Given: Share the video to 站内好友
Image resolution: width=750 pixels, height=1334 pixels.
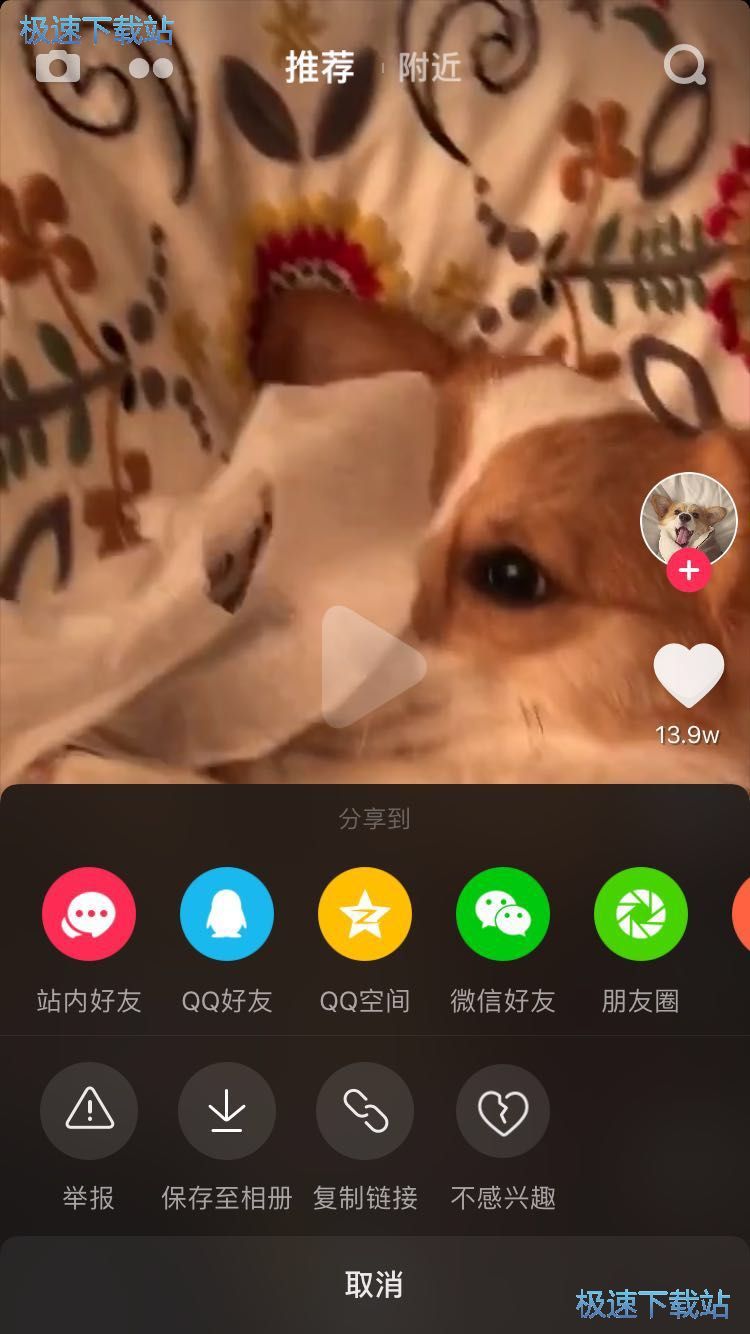Looking at the screenshot, I should [x=89, y=913].
